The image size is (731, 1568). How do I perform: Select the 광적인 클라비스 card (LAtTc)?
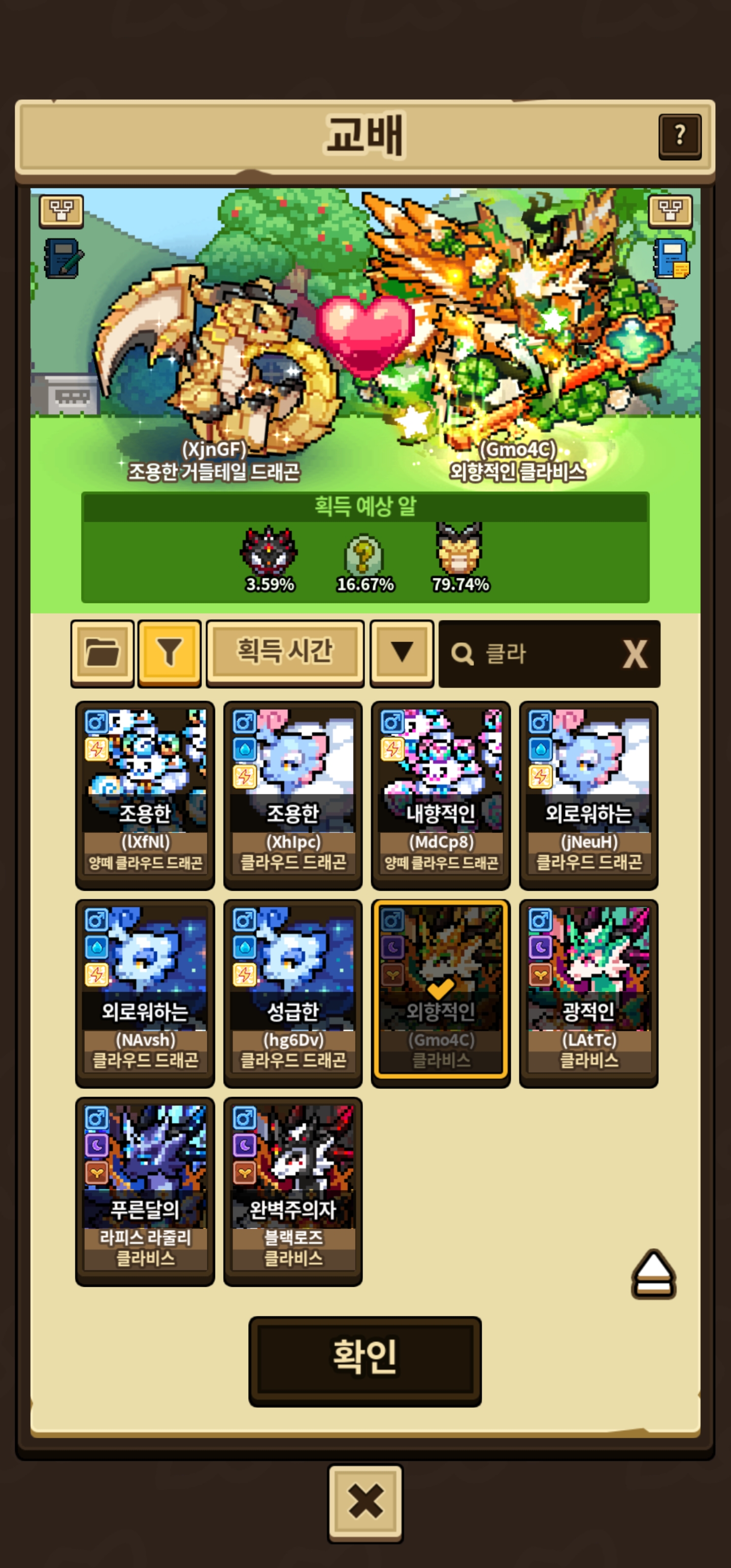click(588, 992)
